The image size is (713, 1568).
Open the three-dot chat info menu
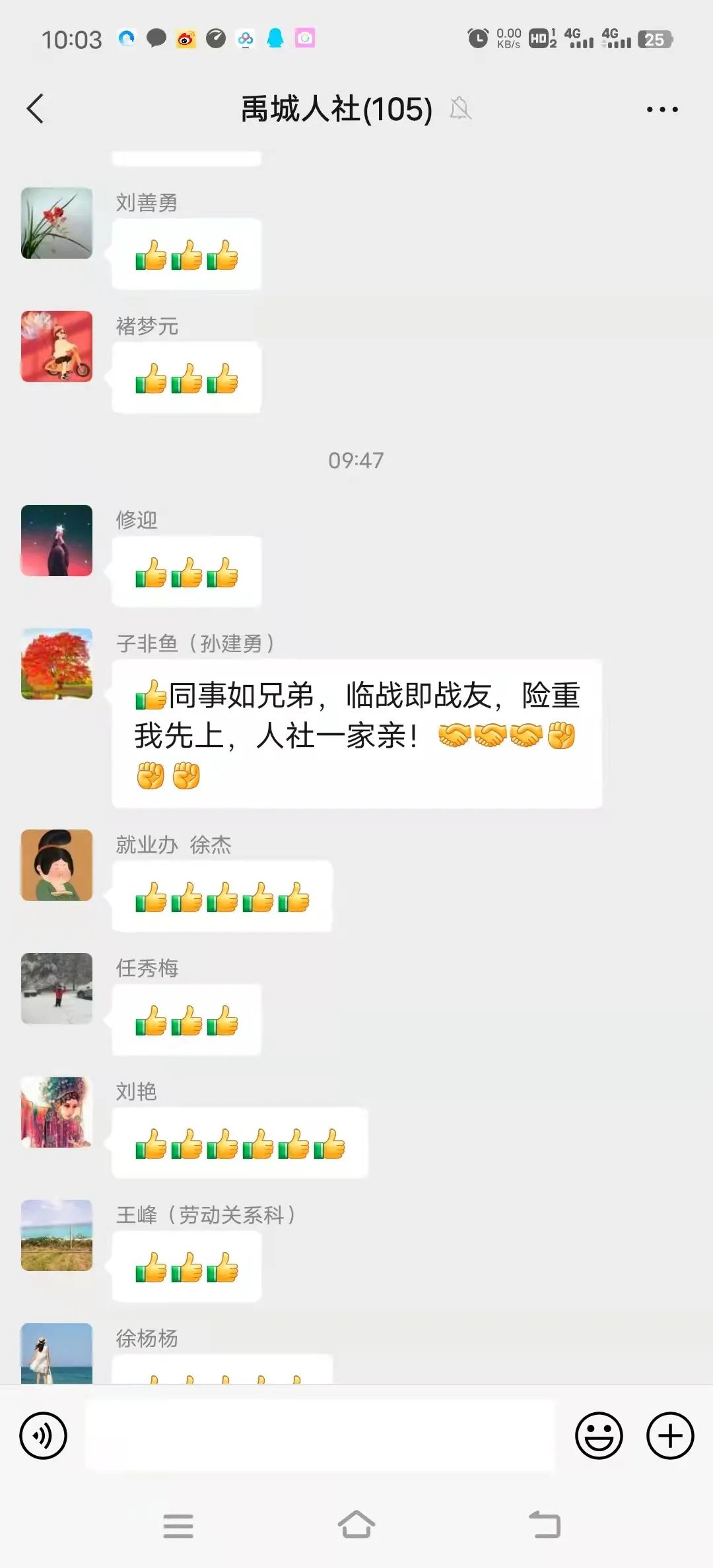point(662,110)
